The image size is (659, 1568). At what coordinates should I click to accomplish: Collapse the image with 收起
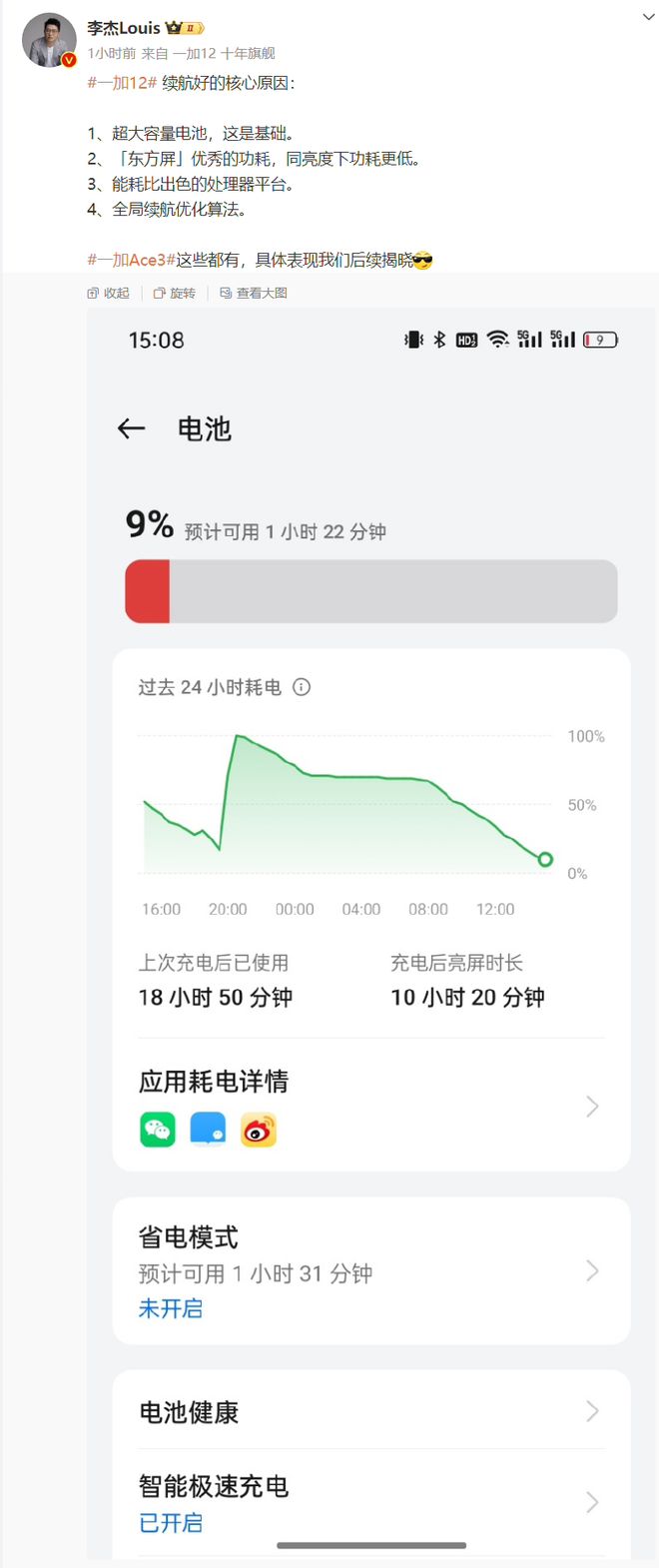109,293
